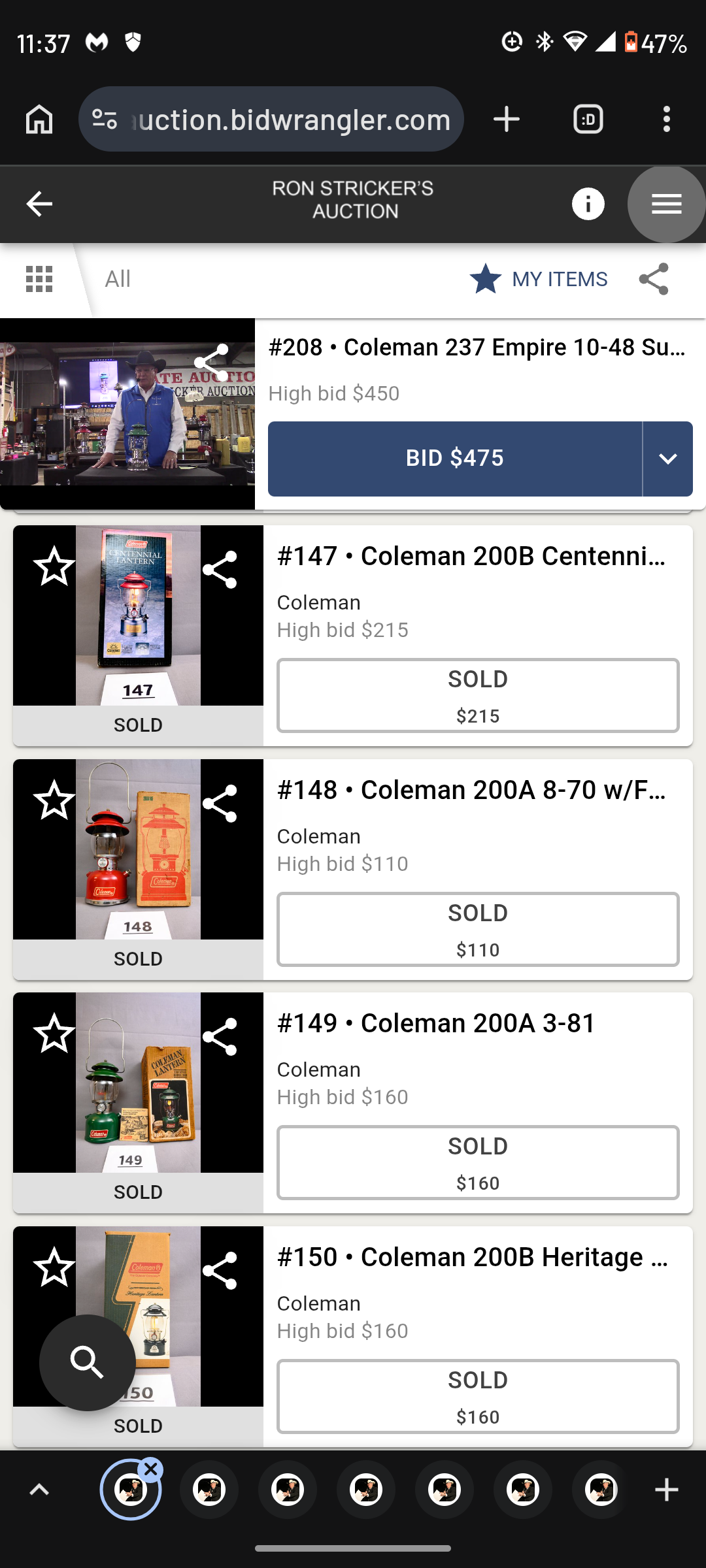Expand the bottom tab strip chevron

pyautogui.click(x=39, y=1490)
